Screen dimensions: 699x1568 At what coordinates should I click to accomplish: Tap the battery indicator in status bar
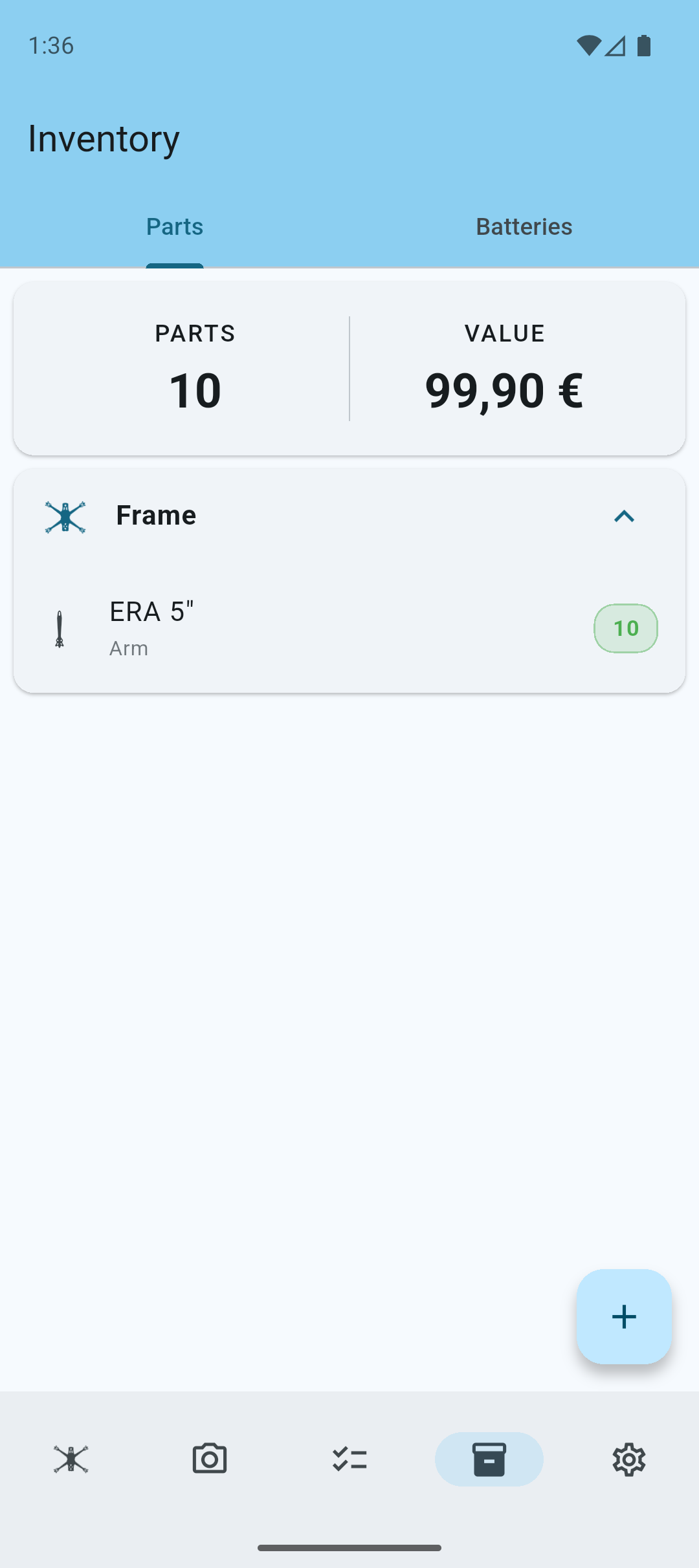[x=643, y=45]
